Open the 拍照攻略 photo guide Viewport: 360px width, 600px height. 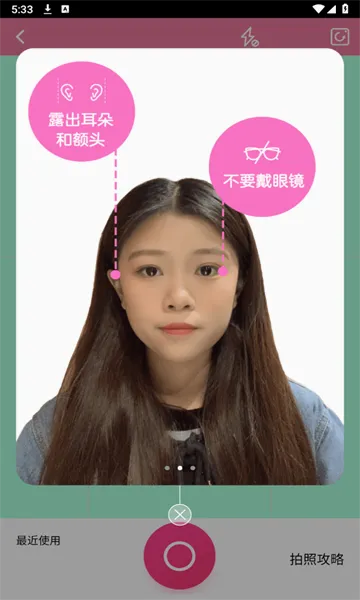(x=316, y=559)
